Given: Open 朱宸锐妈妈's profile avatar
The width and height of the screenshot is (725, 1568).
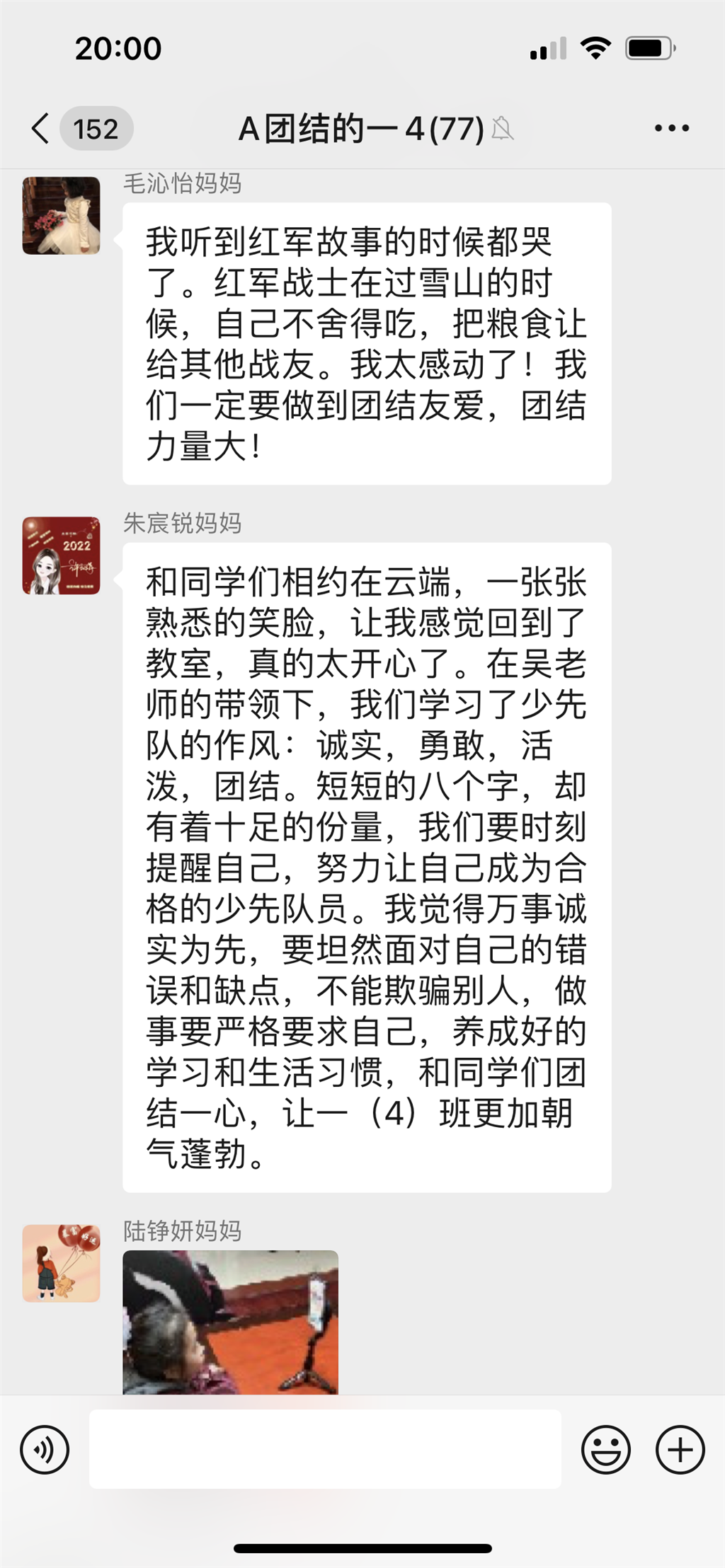Looking at the screenshot, I should 62,555.
